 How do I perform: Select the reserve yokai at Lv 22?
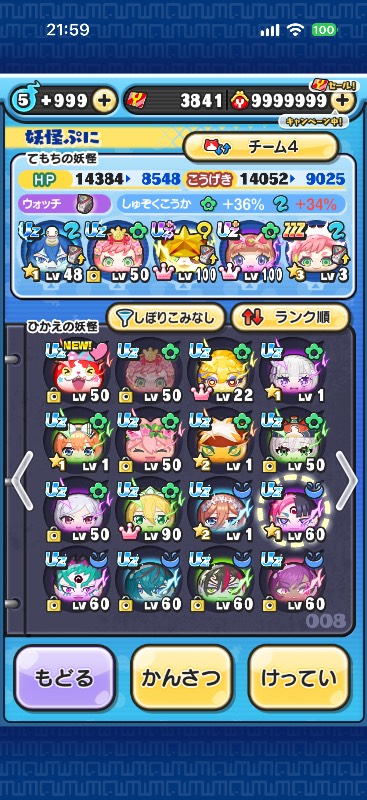coord(222,372)
